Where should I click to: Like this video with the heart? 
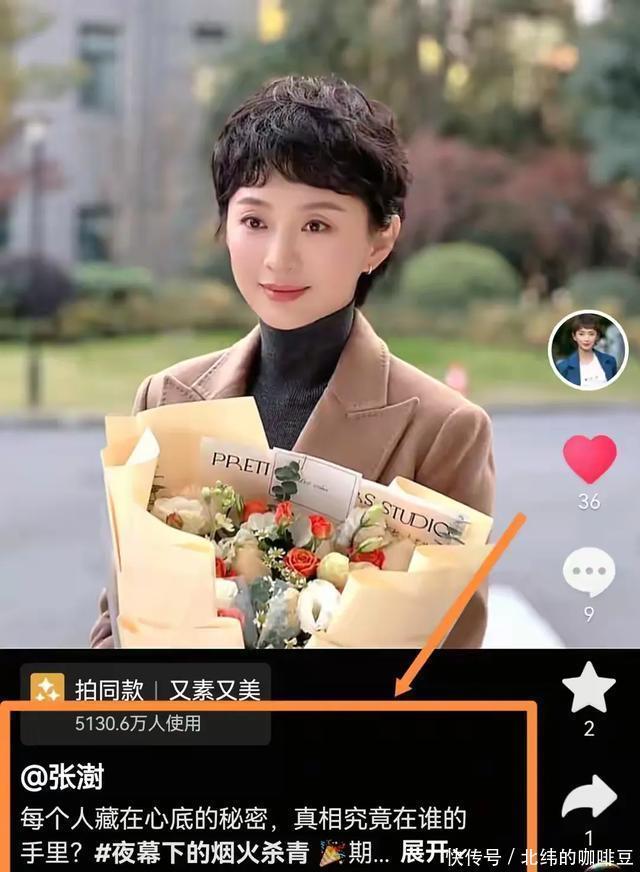click(x=589, y=459)
